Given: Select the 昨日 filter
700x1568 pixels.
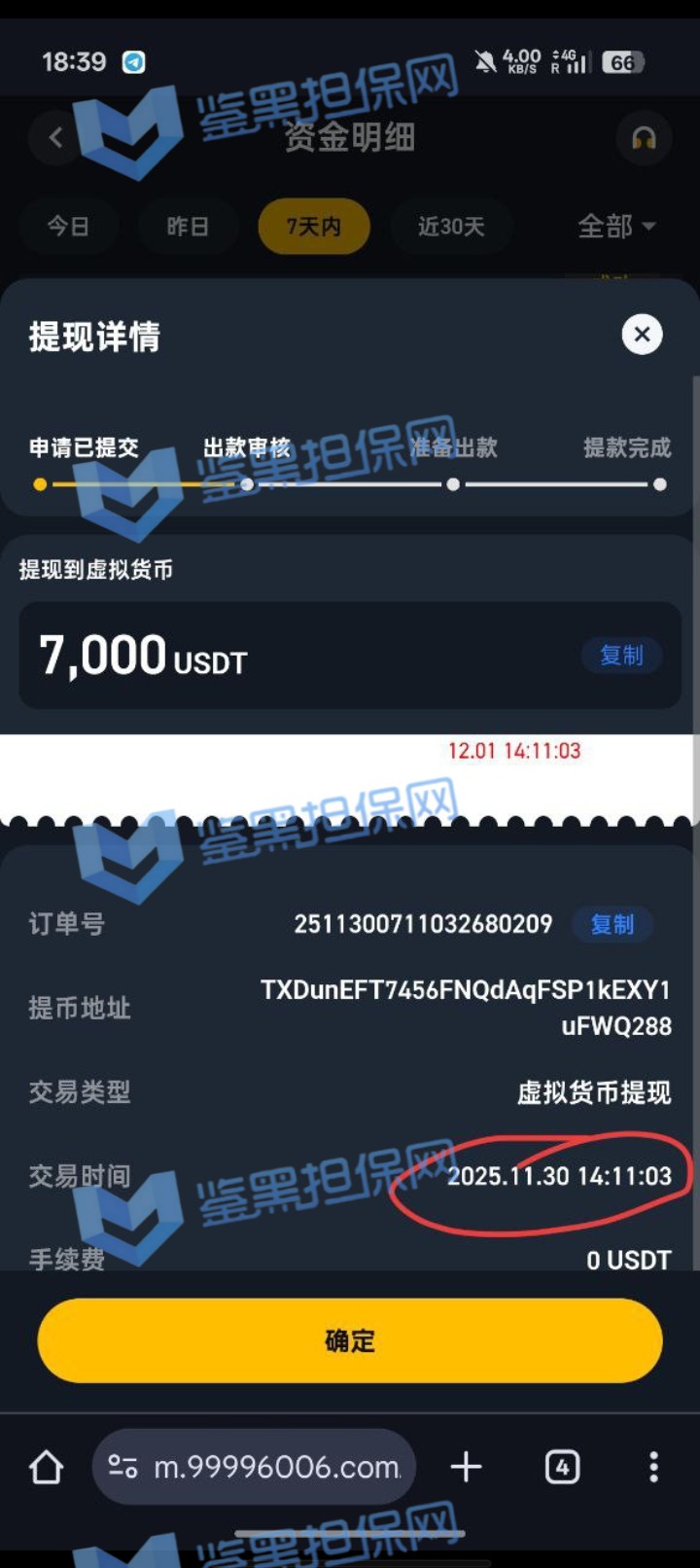Looking at the screenshot, I should tap(188, 227).
